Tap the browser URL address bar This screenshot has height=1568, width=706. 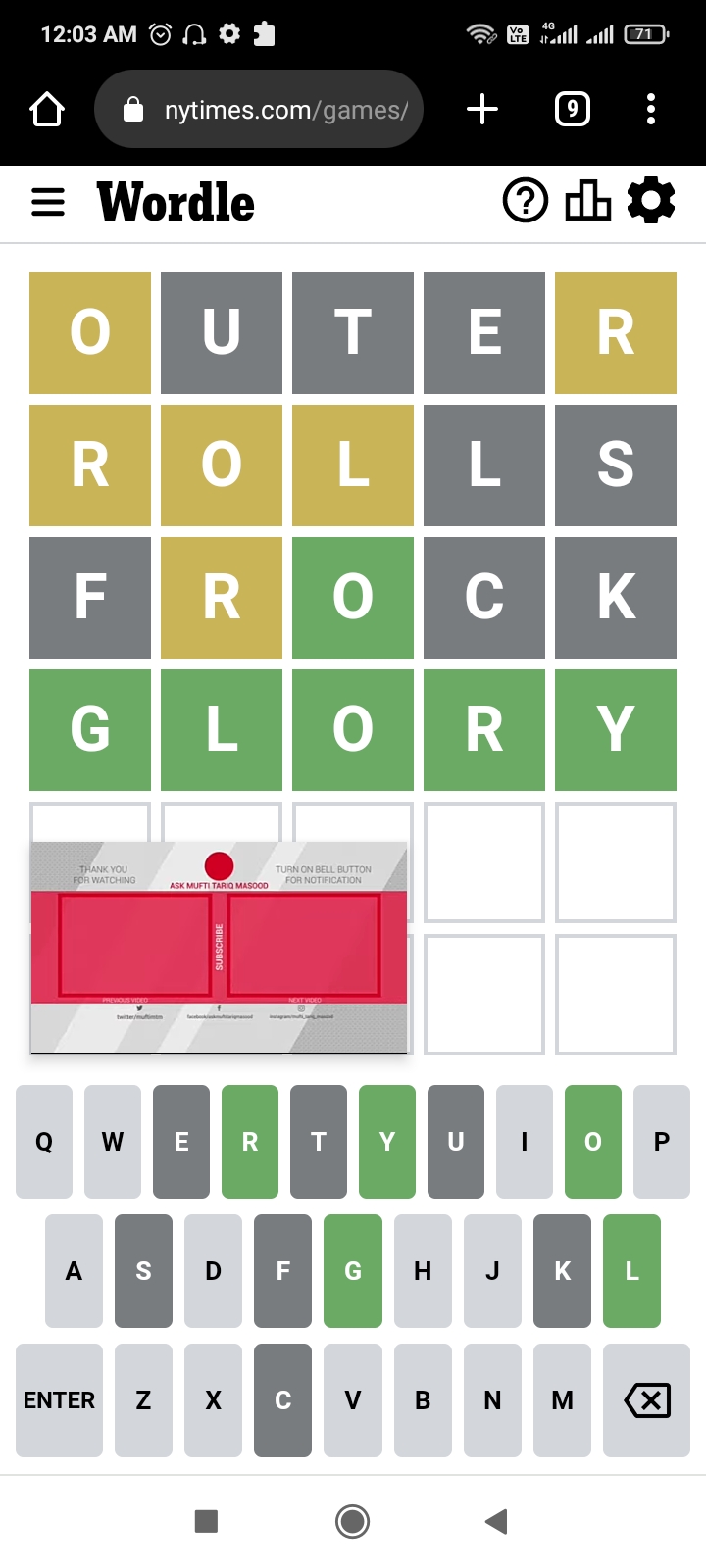point(259,110)
